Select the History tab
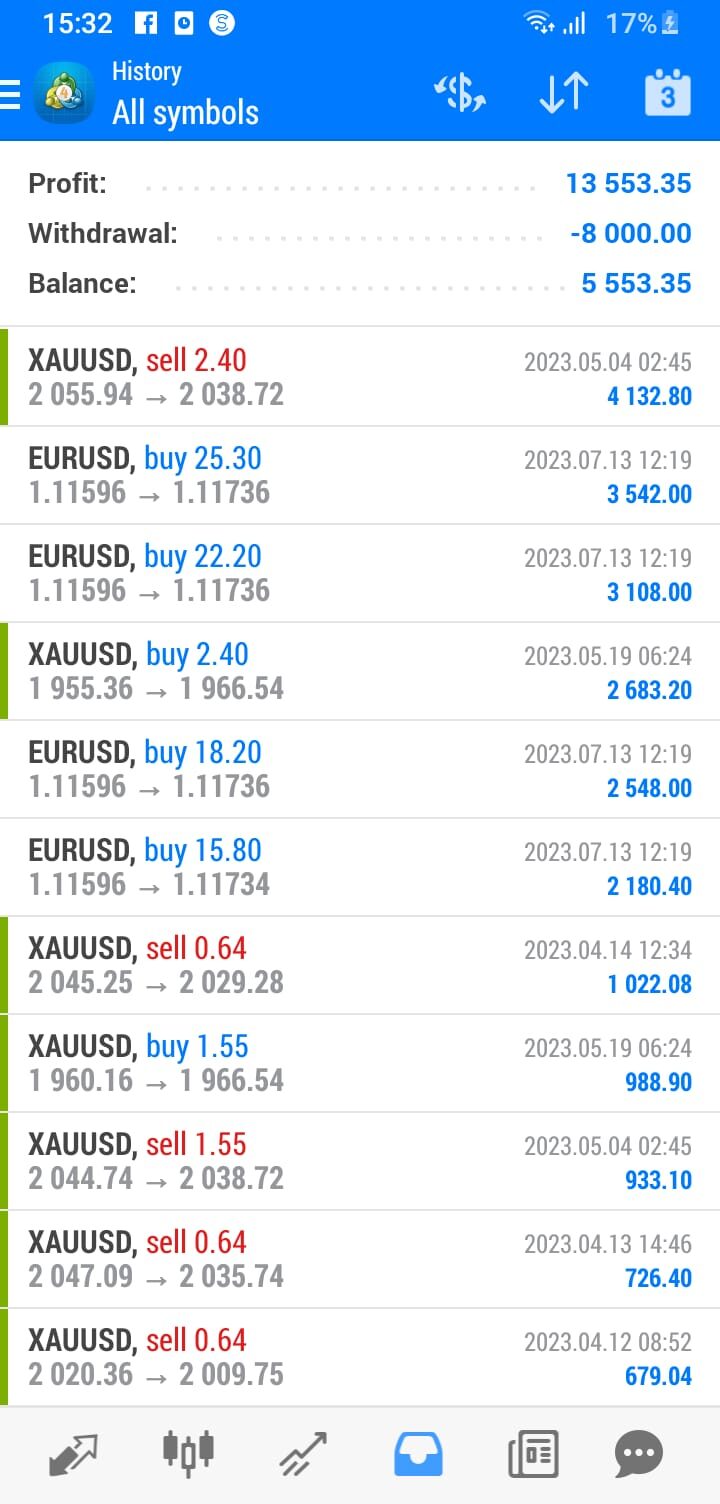The image size is (720, 1504). click(418, 1454)
